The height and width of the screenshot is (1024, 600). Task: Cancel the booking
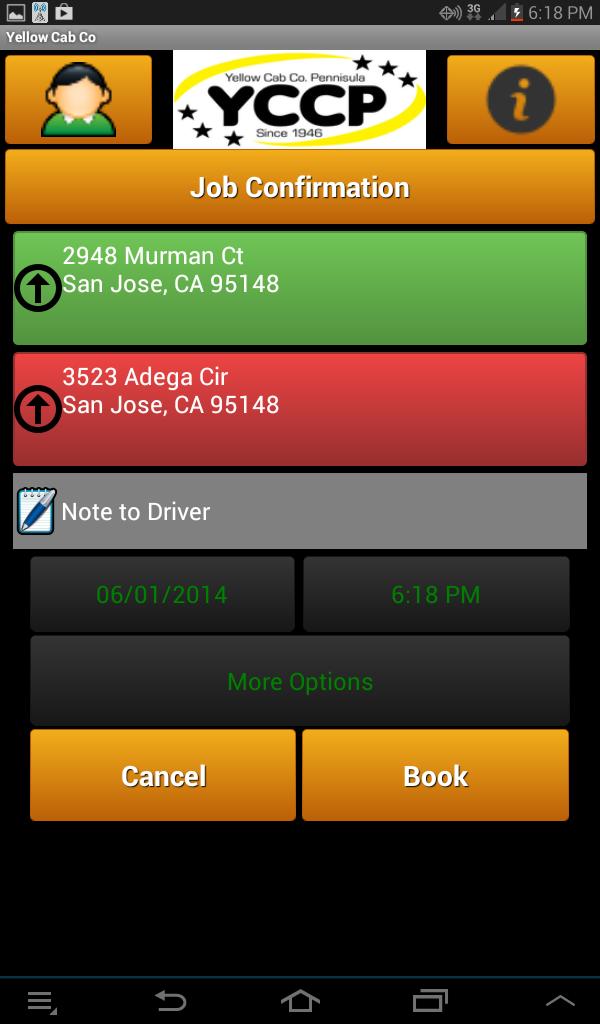[163, 775]
